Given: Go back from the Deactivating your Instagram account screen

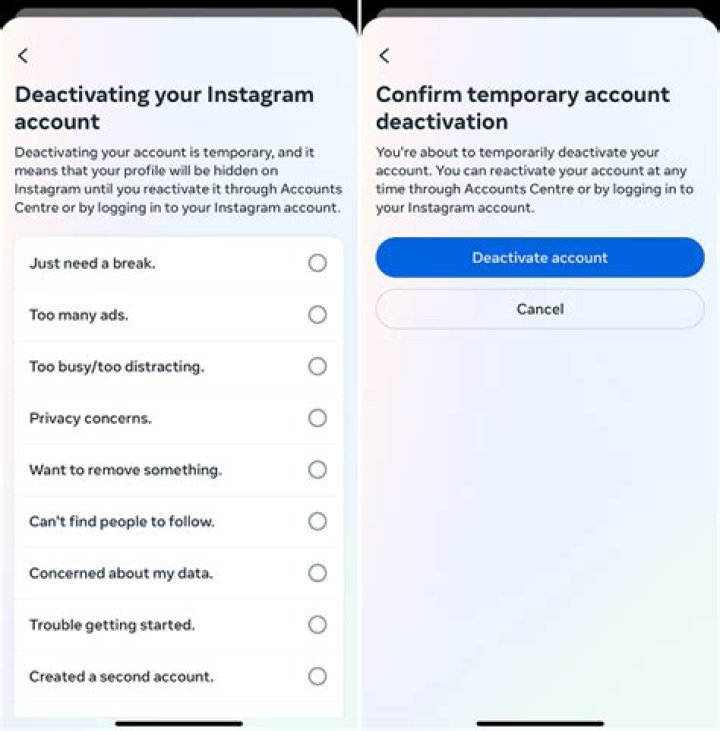Looking at the screenshot, I should 23,56.
